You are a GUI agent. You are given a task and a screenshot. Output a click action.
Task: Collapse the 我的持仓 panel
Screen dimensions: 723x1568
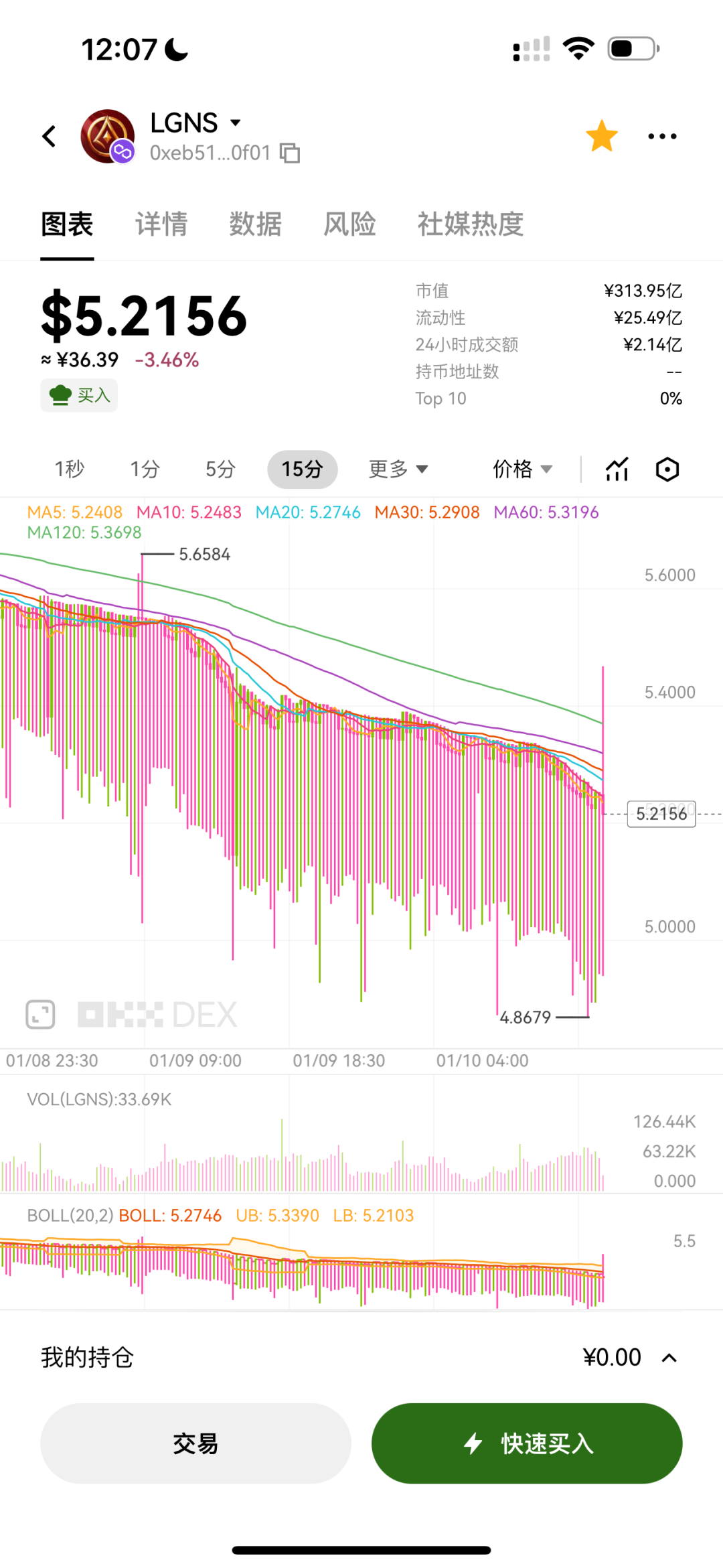point(668,1357)
